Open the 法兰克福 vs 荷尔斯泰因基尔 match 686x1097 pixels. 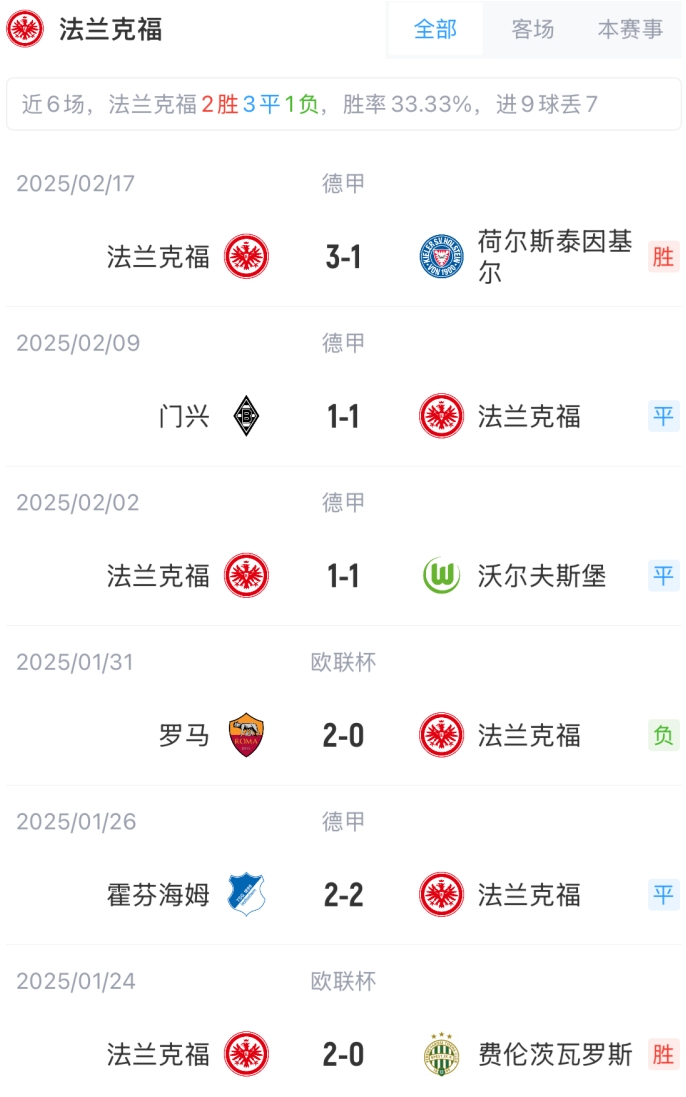click(x=343, y=257)
